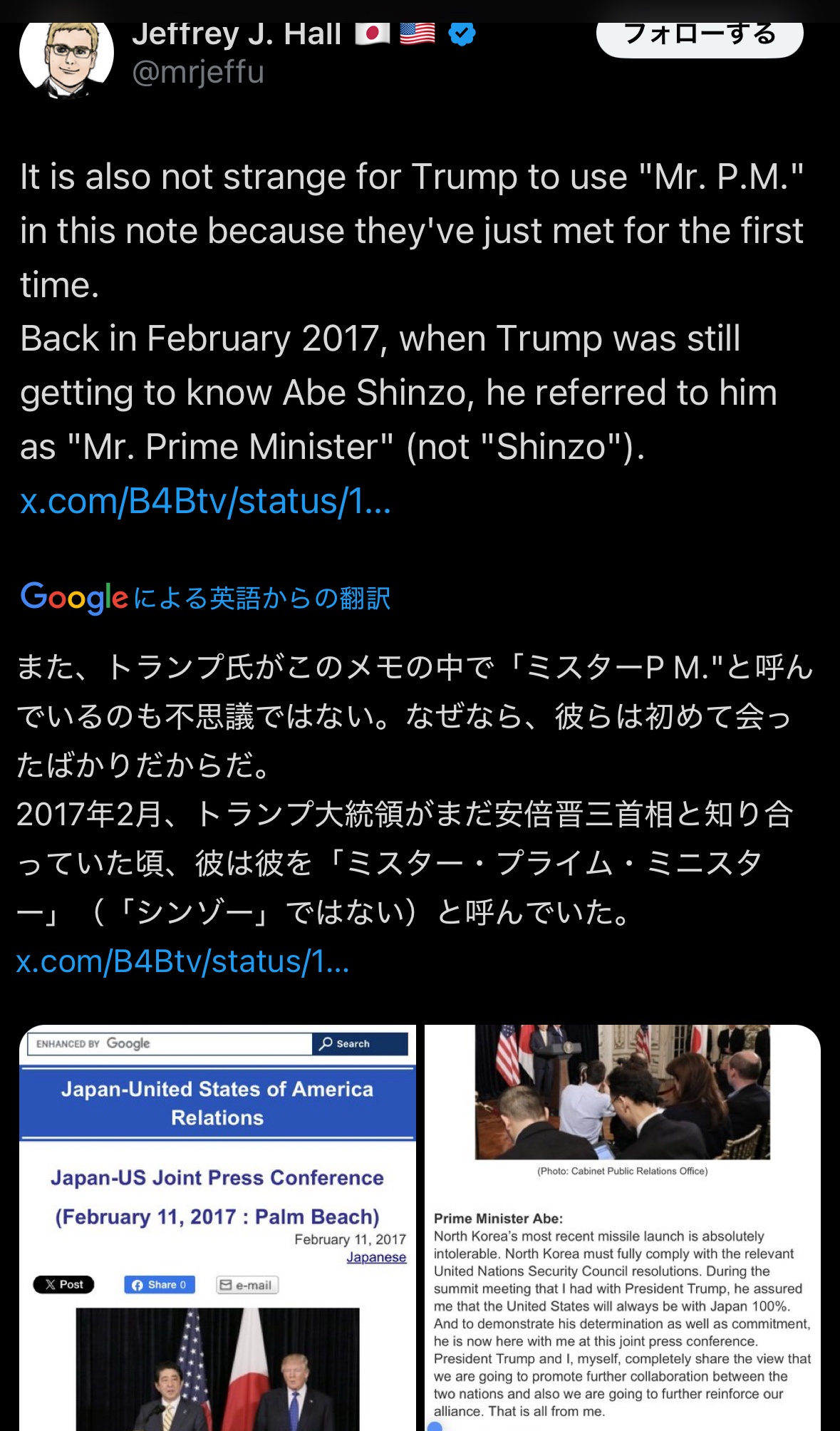View the Prime Minister Abe statement image
This screenshot has width=840, height=1431.
(x=623, y=1228)
